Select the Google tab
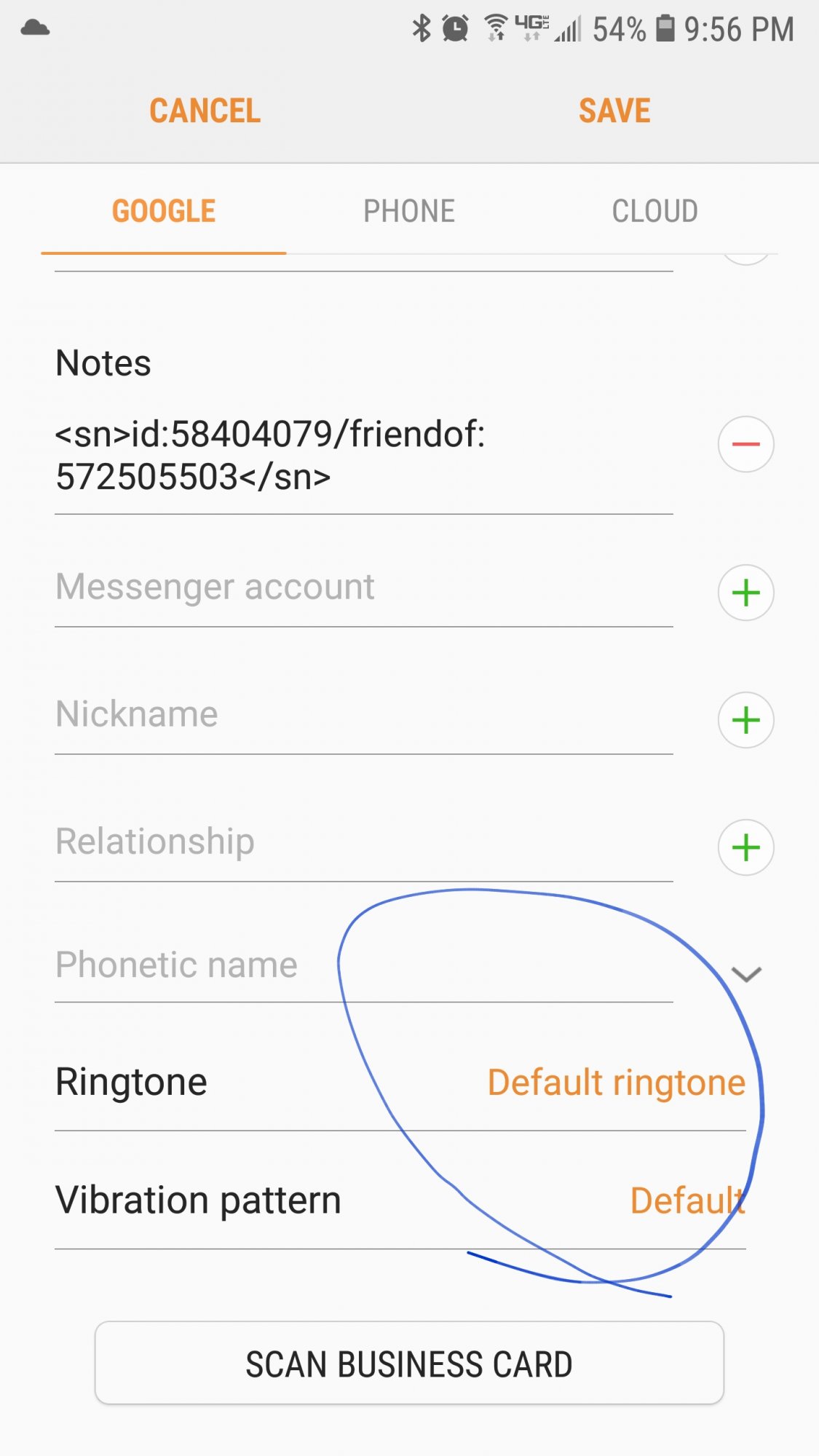The image size is (819, 1456). [164, 211]
